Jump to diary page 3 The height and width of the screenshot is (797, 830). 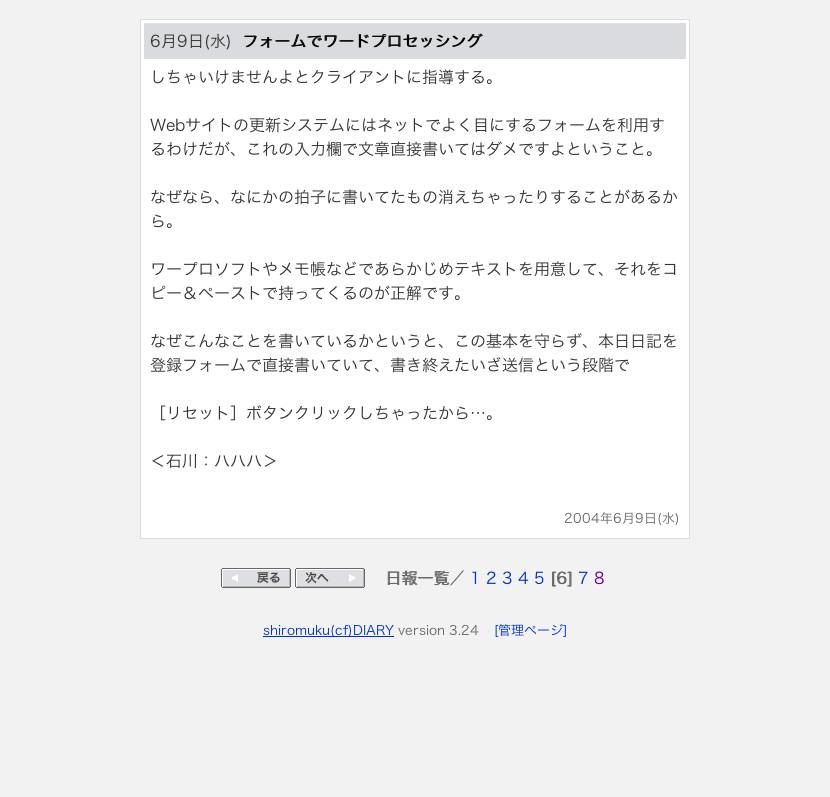[507, 578]
